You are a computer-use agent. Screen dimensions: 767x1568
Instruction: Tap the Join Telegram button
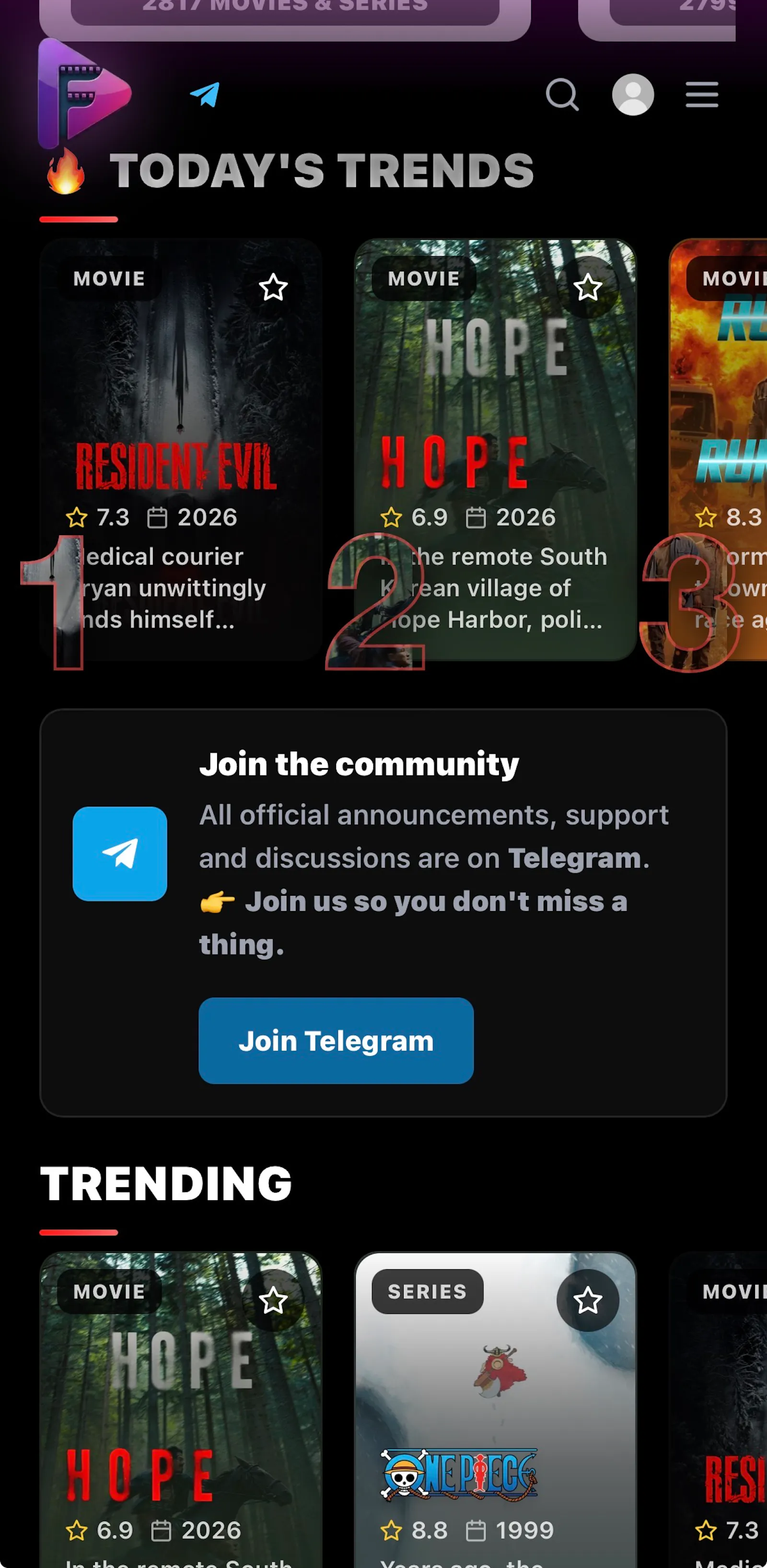point(336,1040)
